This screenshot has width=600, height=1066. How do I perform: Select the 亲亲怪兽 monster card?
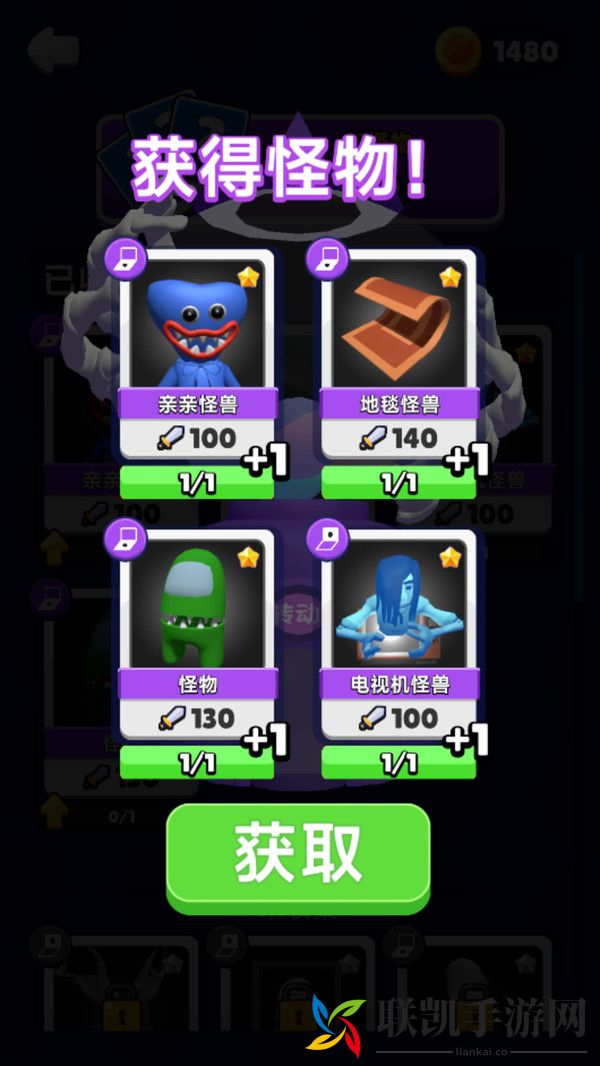tap(196, 350)
